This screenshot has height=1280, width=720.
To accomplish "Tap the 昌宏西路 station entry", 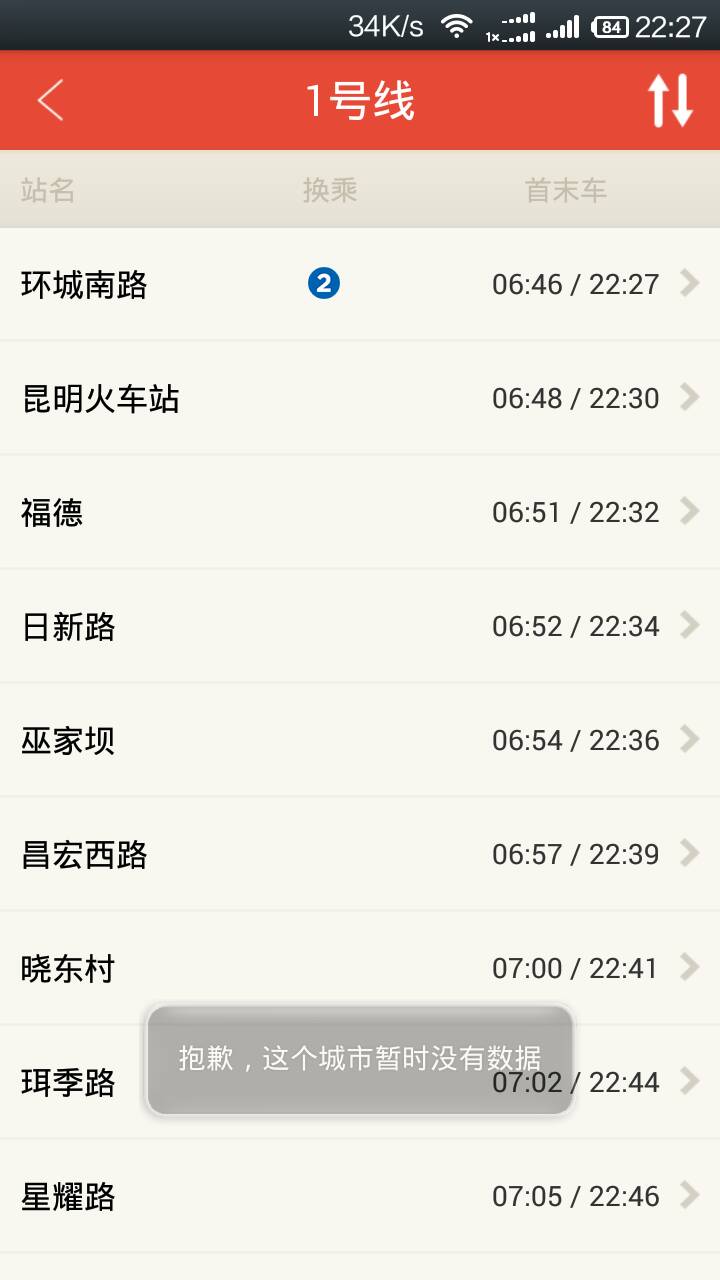I will point(360,854).
